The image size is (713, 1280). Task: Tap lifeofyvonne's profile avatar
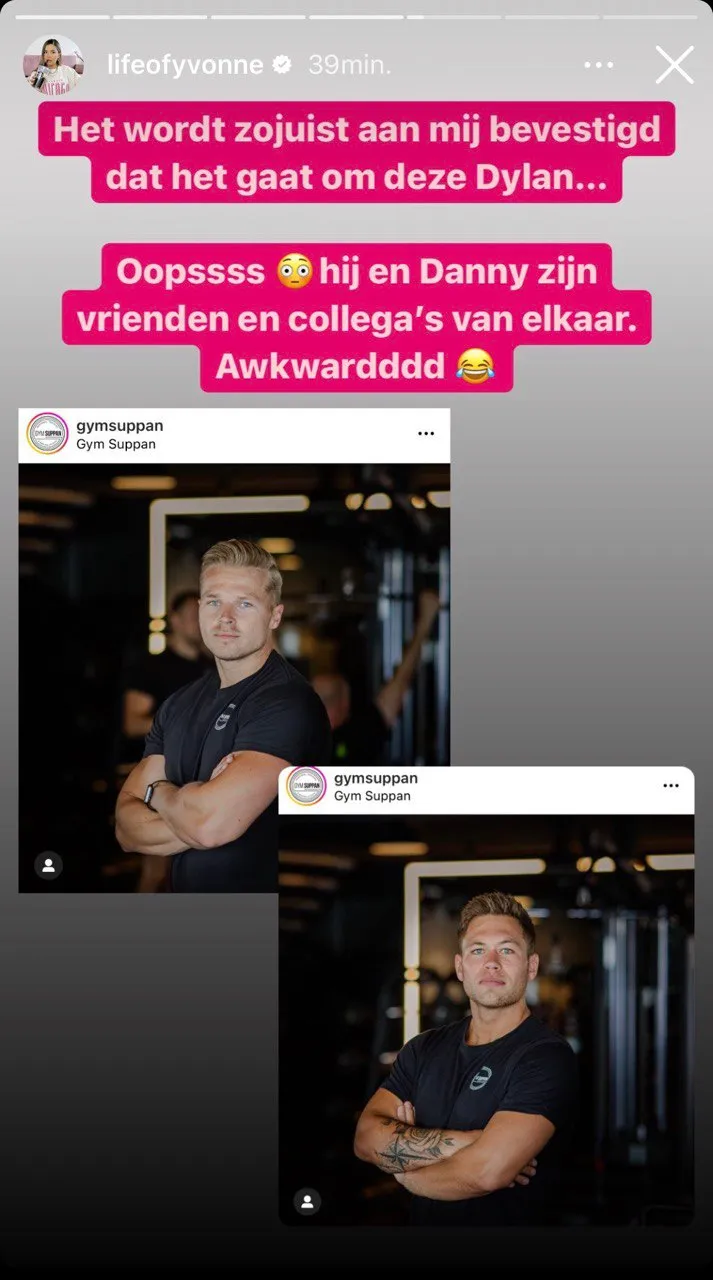pos(53,65)
